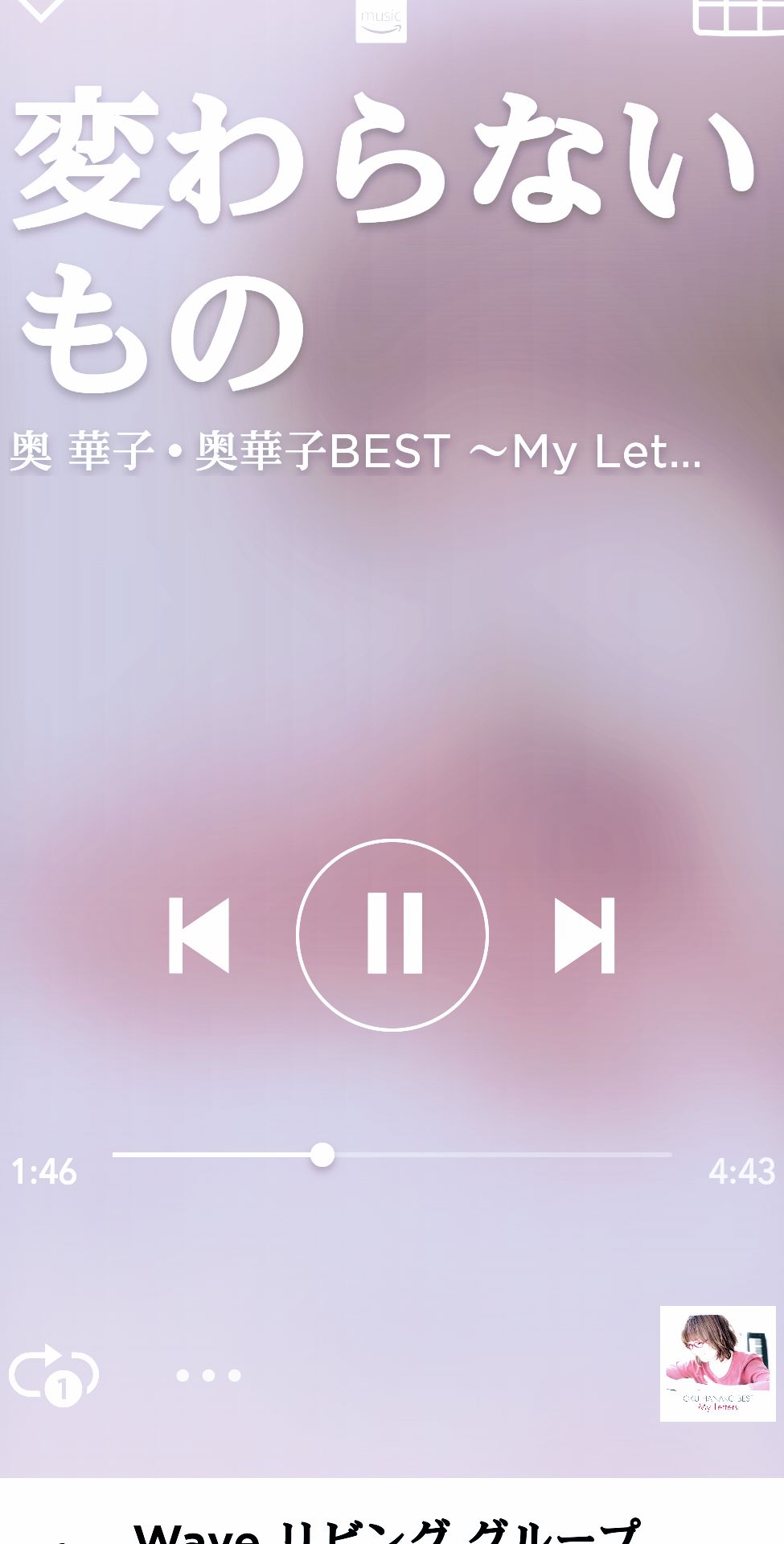Open the grid icon in the top corner
Screen dimensions: 784x1544
coord(738,16)
